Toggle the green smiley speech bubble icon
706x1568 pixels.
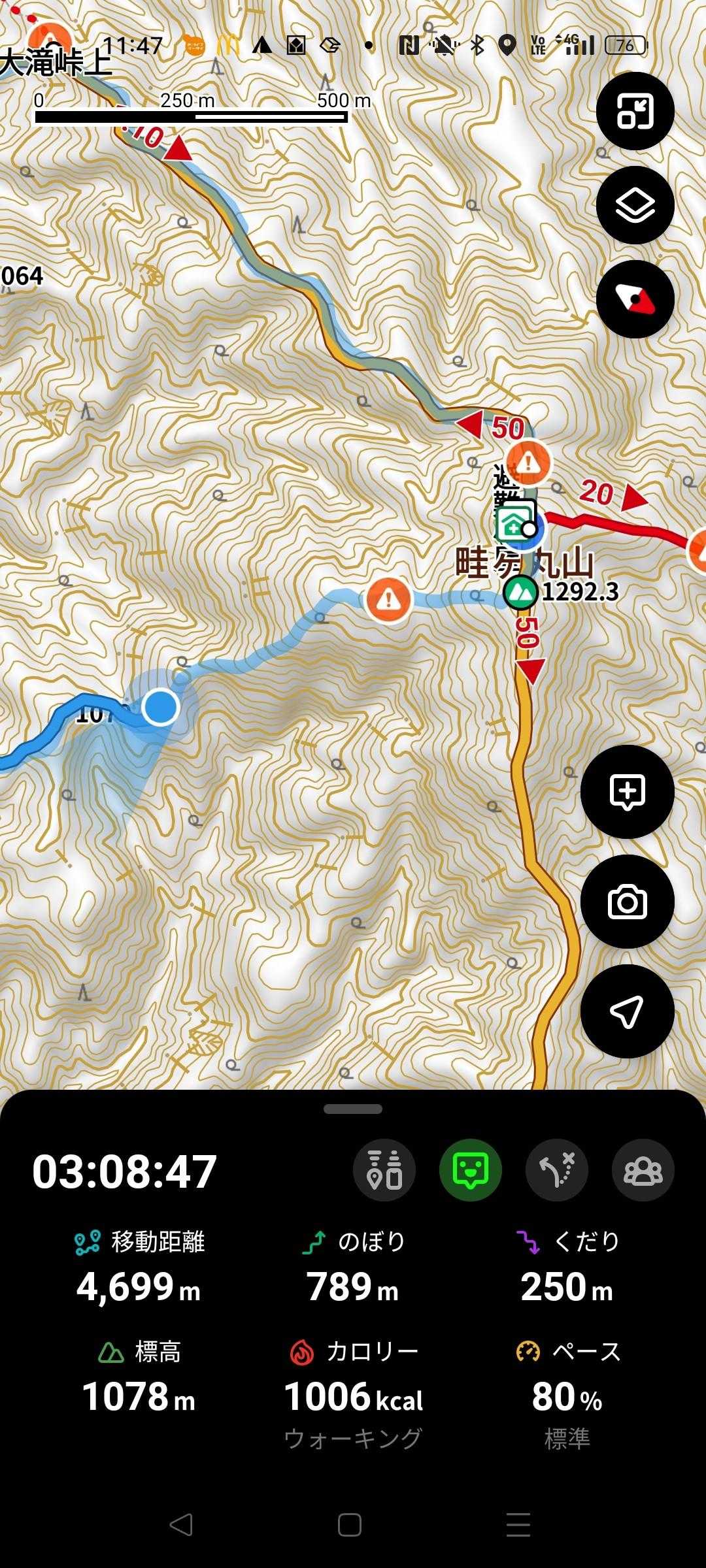point(471,1171)
